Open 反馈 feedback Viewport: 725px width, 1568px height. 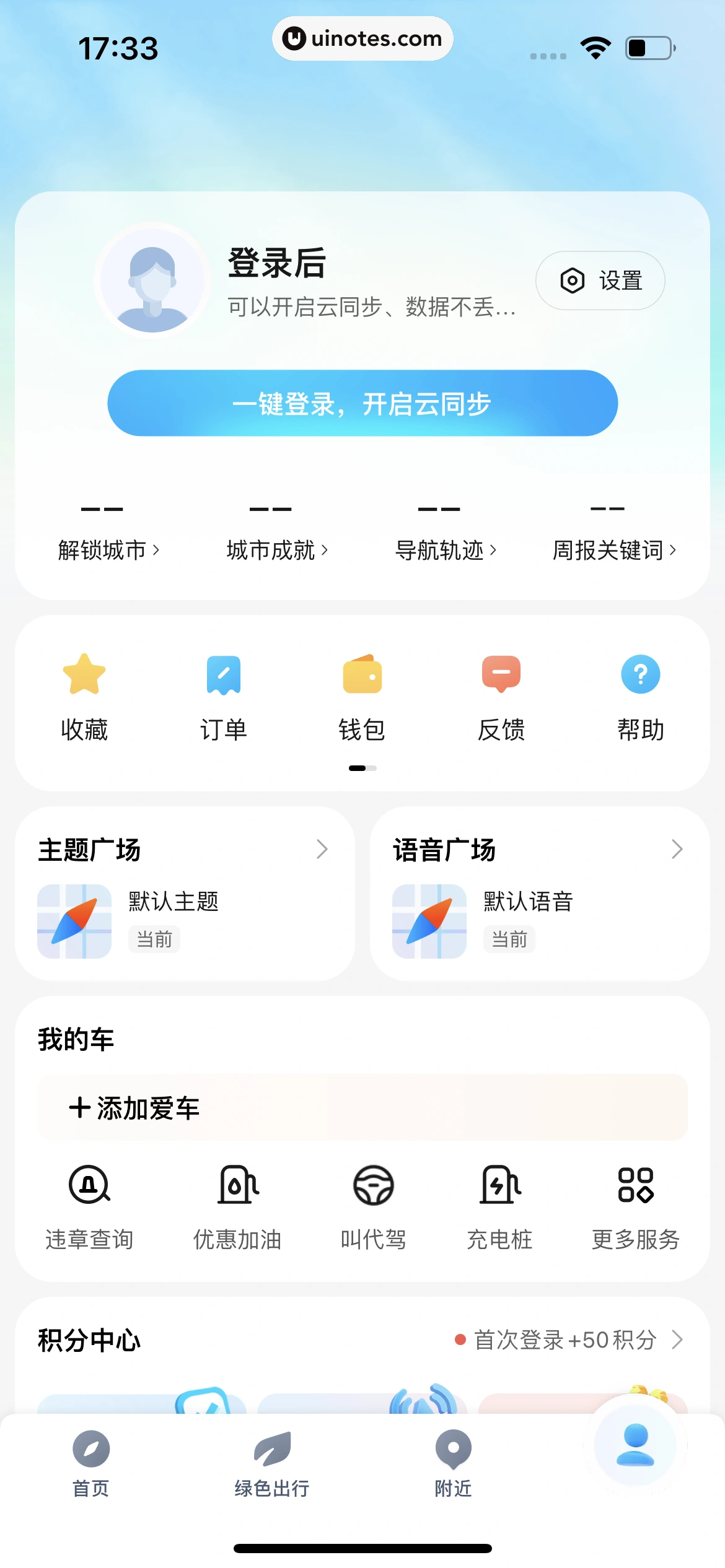coord(501,697)
